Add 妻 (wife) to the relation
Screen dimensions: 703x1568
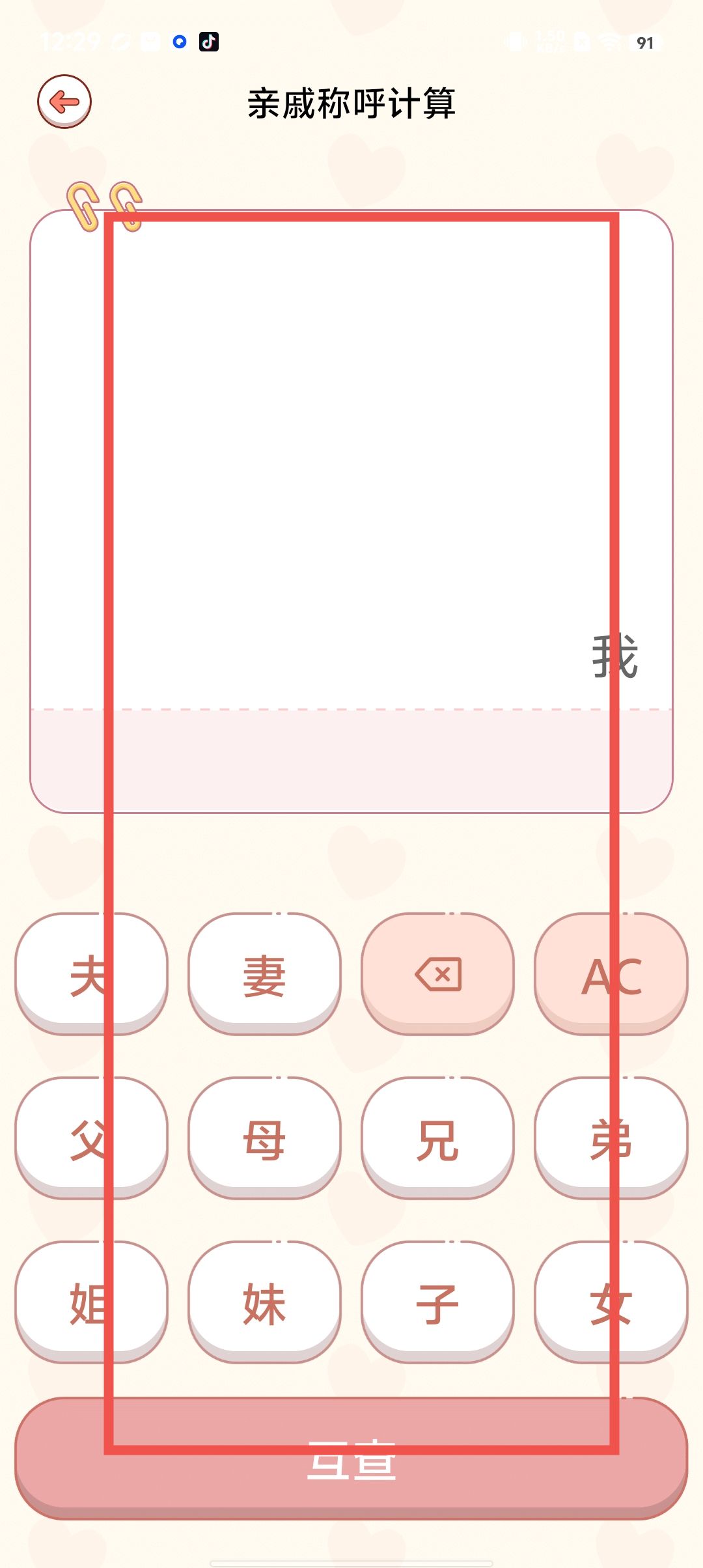264,974
